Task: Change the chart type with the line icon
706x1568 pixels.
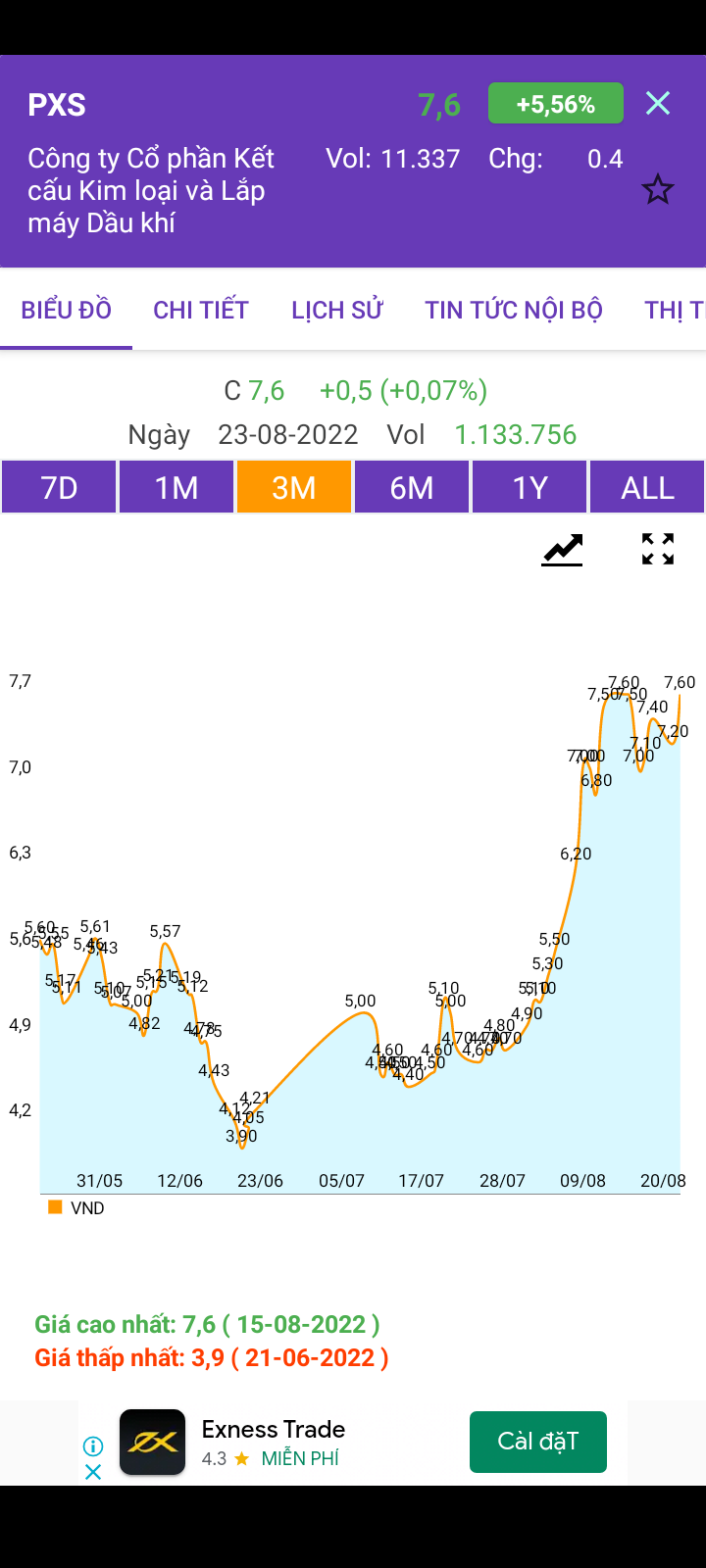Action: pyautogui.click(x=563, y=550)
